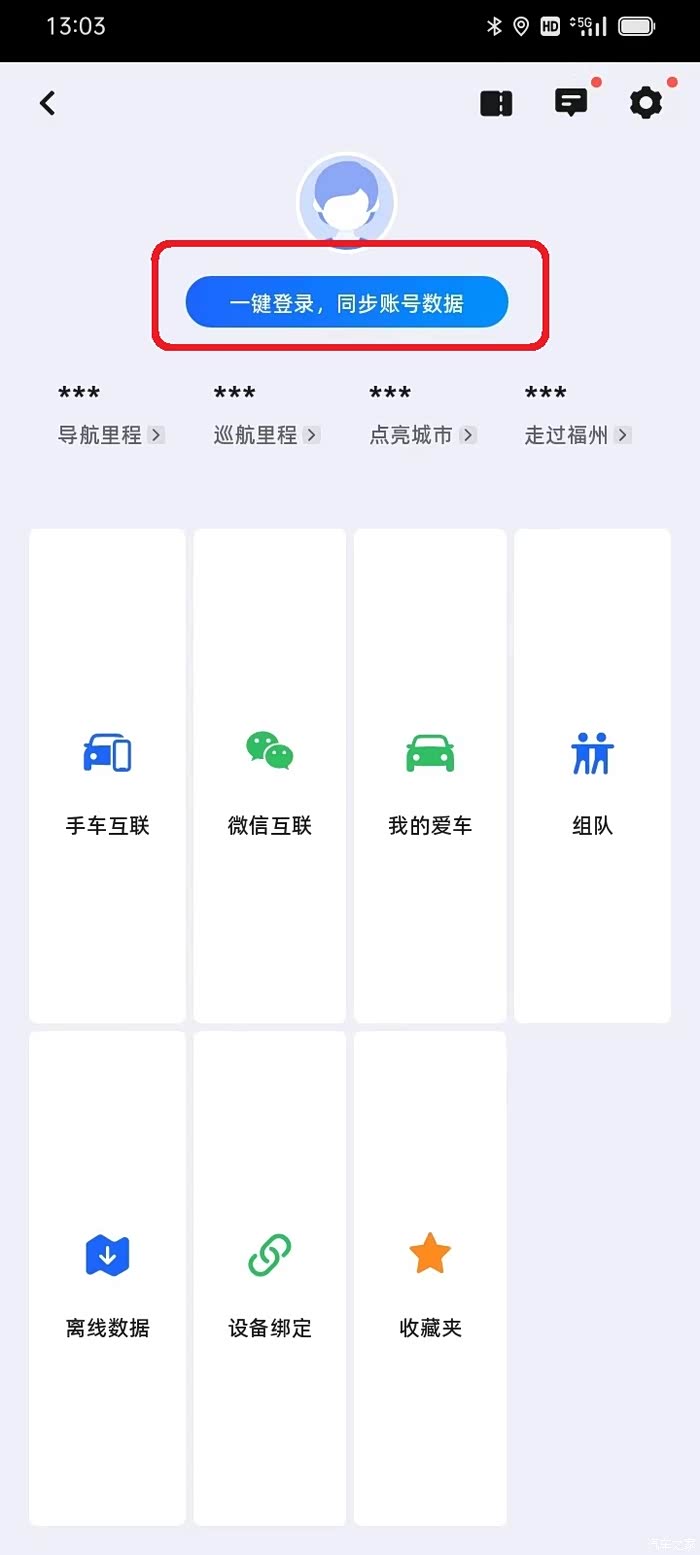Screen dimensions: 700x1555
Task: Open the 手车互联 card
Action: [107, 776]
